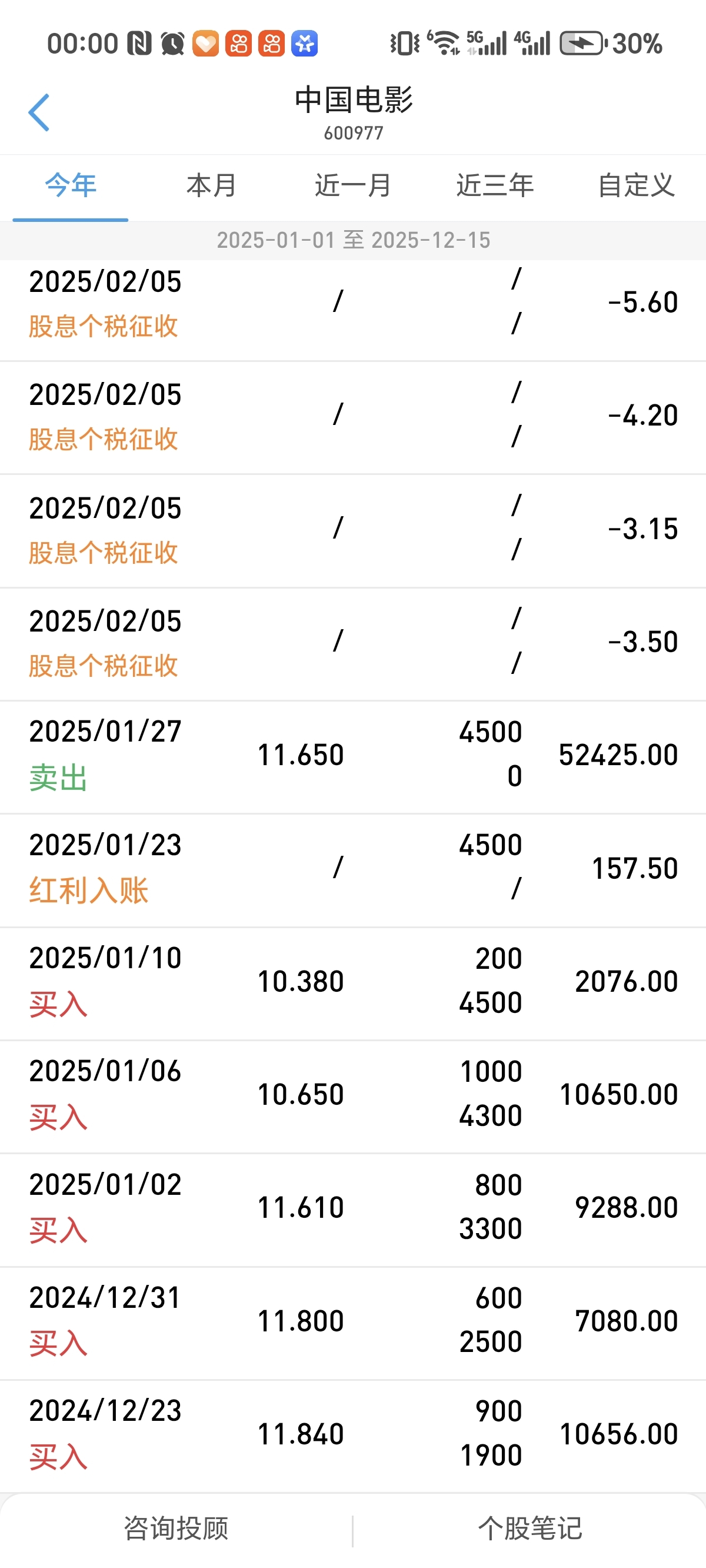The image size is (706, 1568).
Task: Tap the 今年 tab
Action: [x=71, y=185]
